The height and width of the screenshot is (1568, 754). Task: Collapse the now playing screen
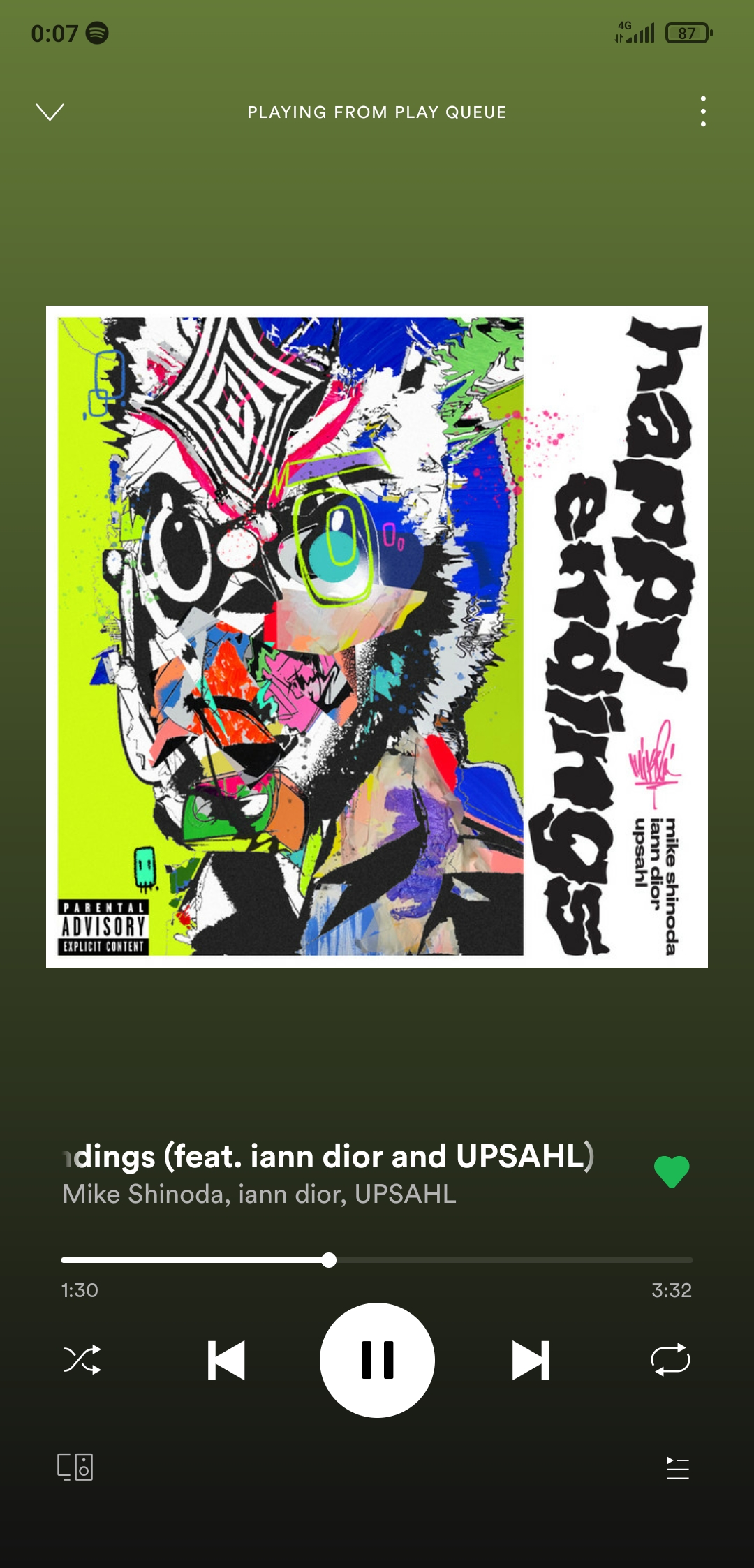50,112
